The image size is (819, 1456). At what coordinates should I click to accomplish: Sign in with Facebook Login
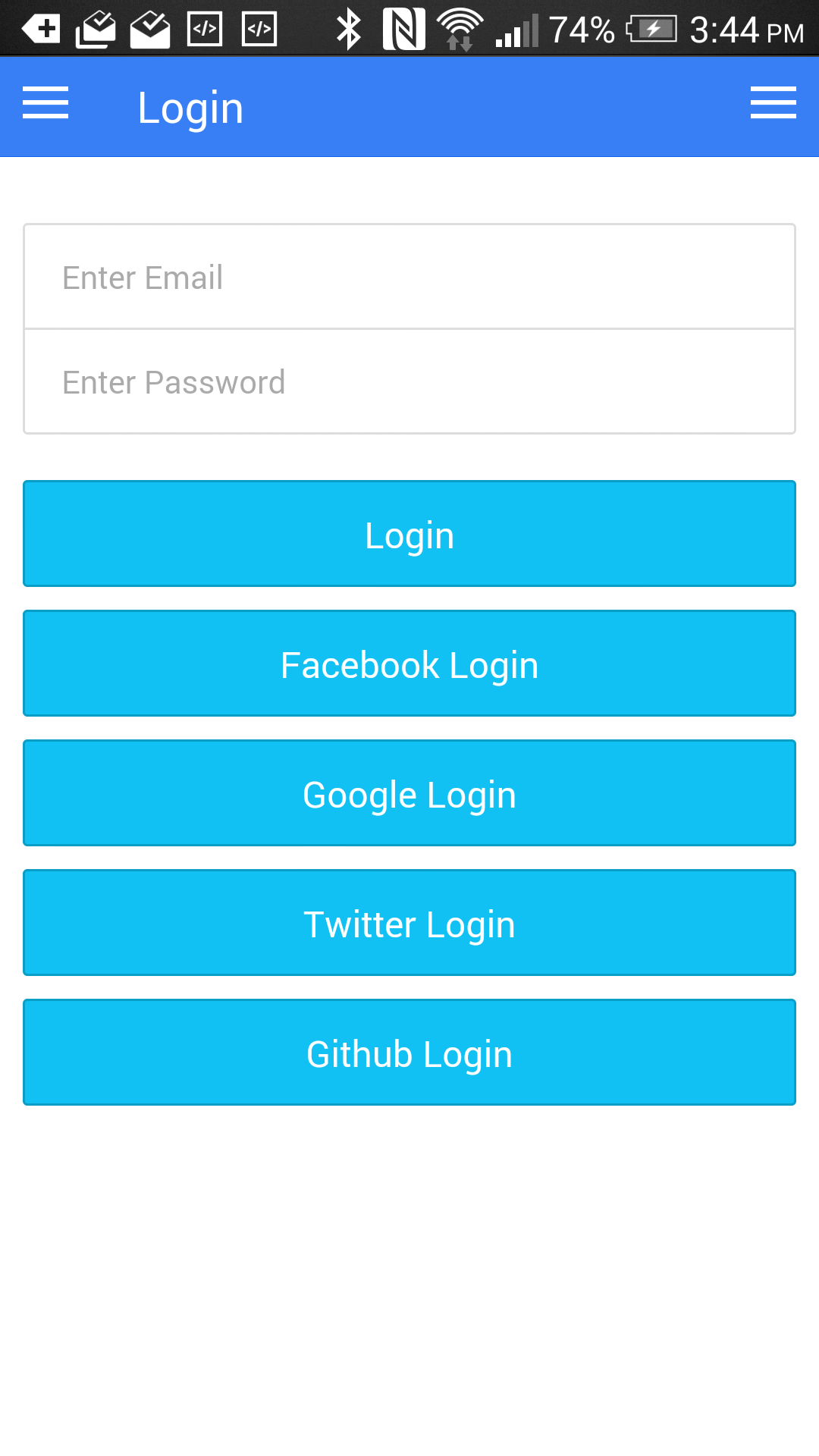pyautogui.click(x=409, y=663)
